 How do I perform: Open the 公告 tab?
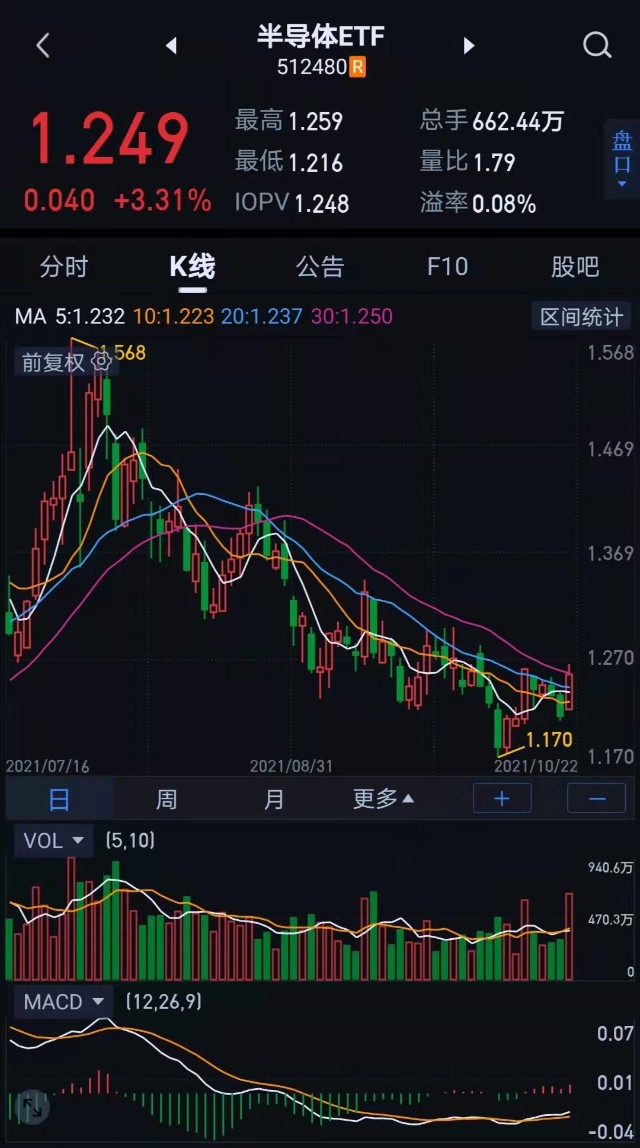[x=320, y=266]
